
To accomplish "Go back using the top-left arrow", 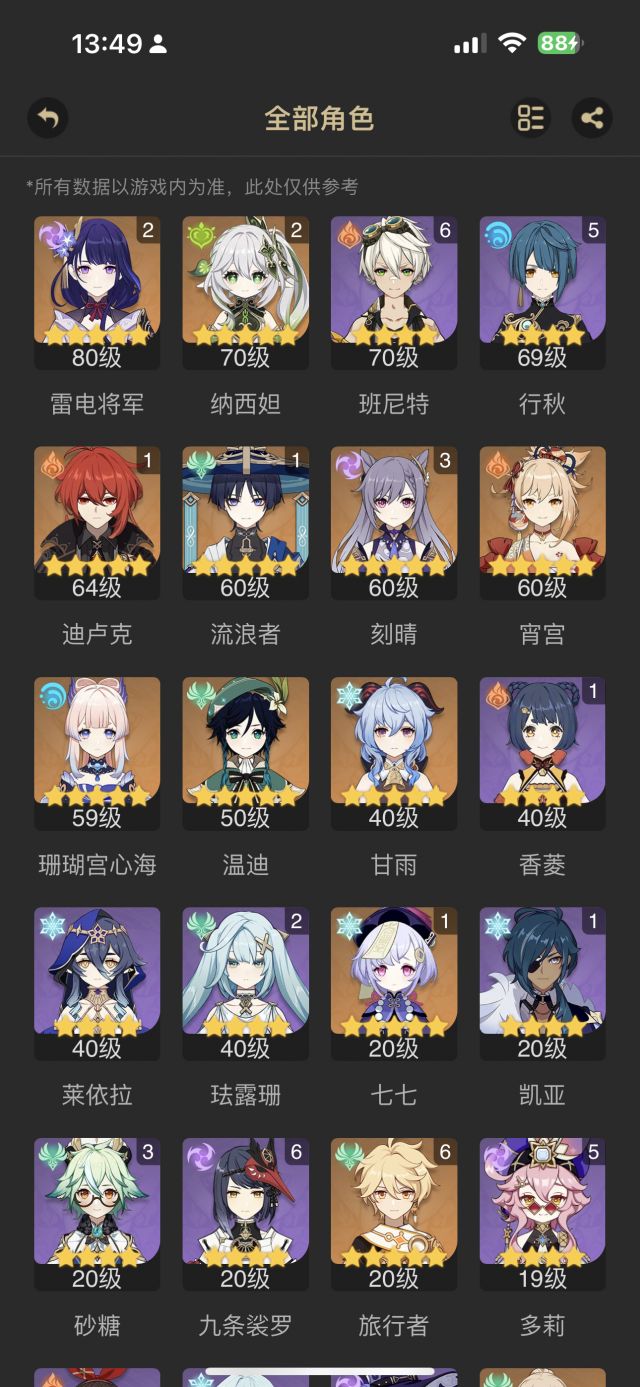I will pos(47,118).
